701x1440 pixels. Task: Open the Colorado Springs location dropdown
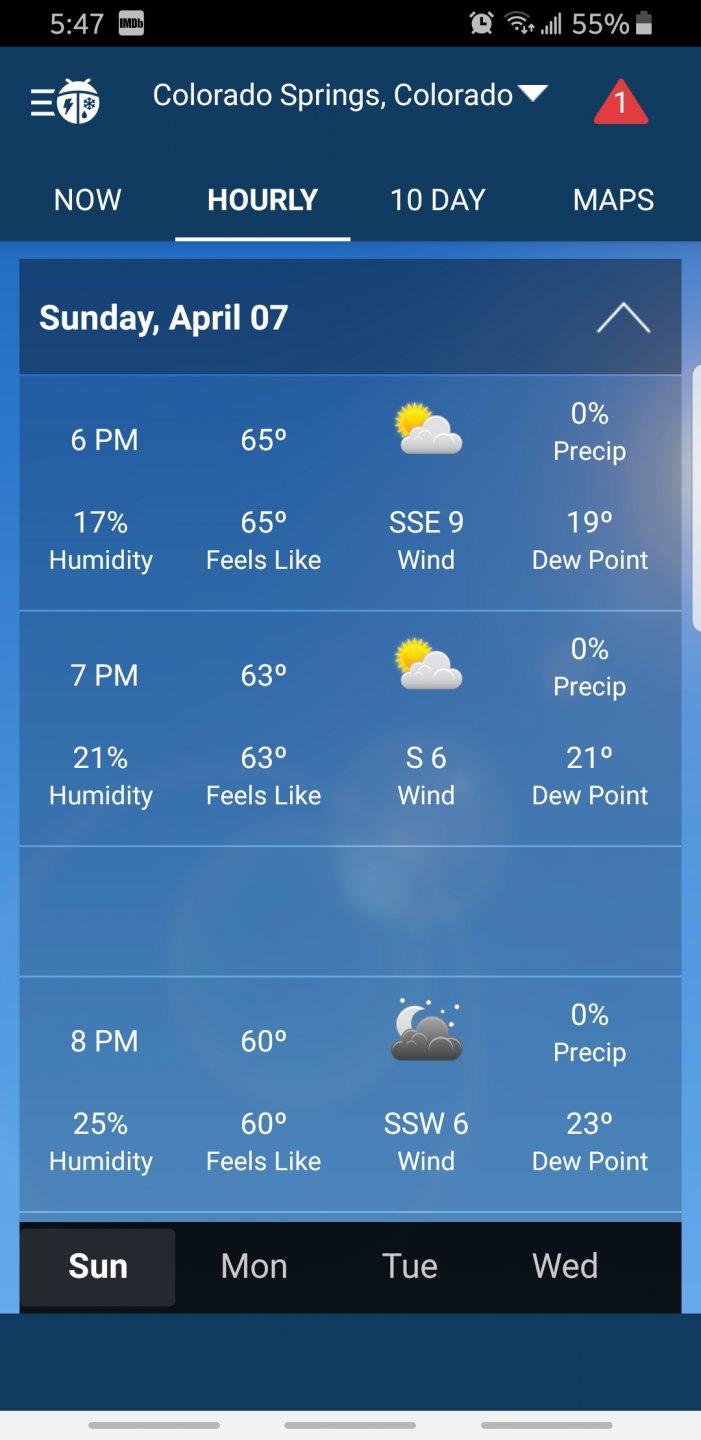(x=349, y=96)
